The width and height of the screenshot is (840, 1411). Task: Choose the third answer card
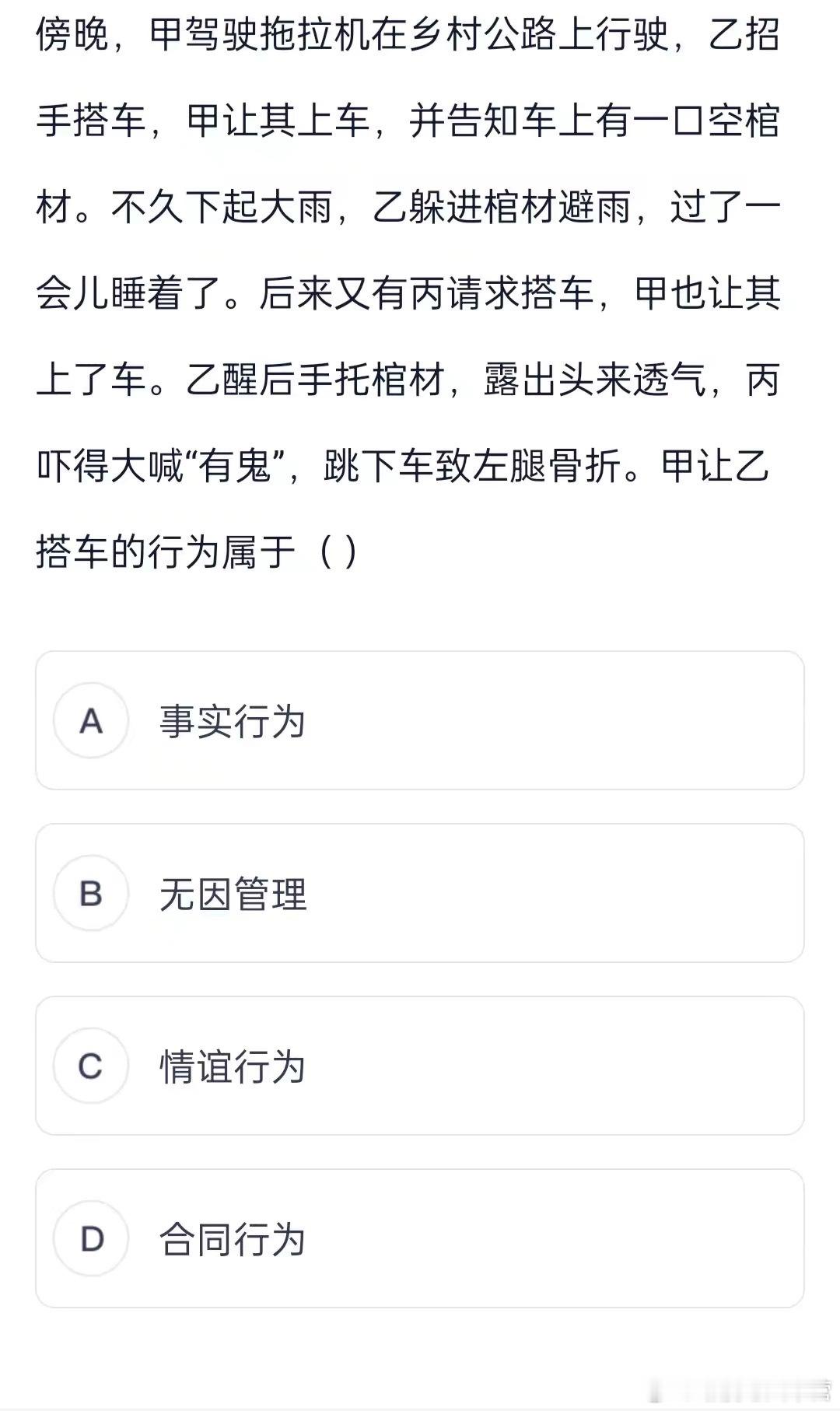click(420, 1066)
